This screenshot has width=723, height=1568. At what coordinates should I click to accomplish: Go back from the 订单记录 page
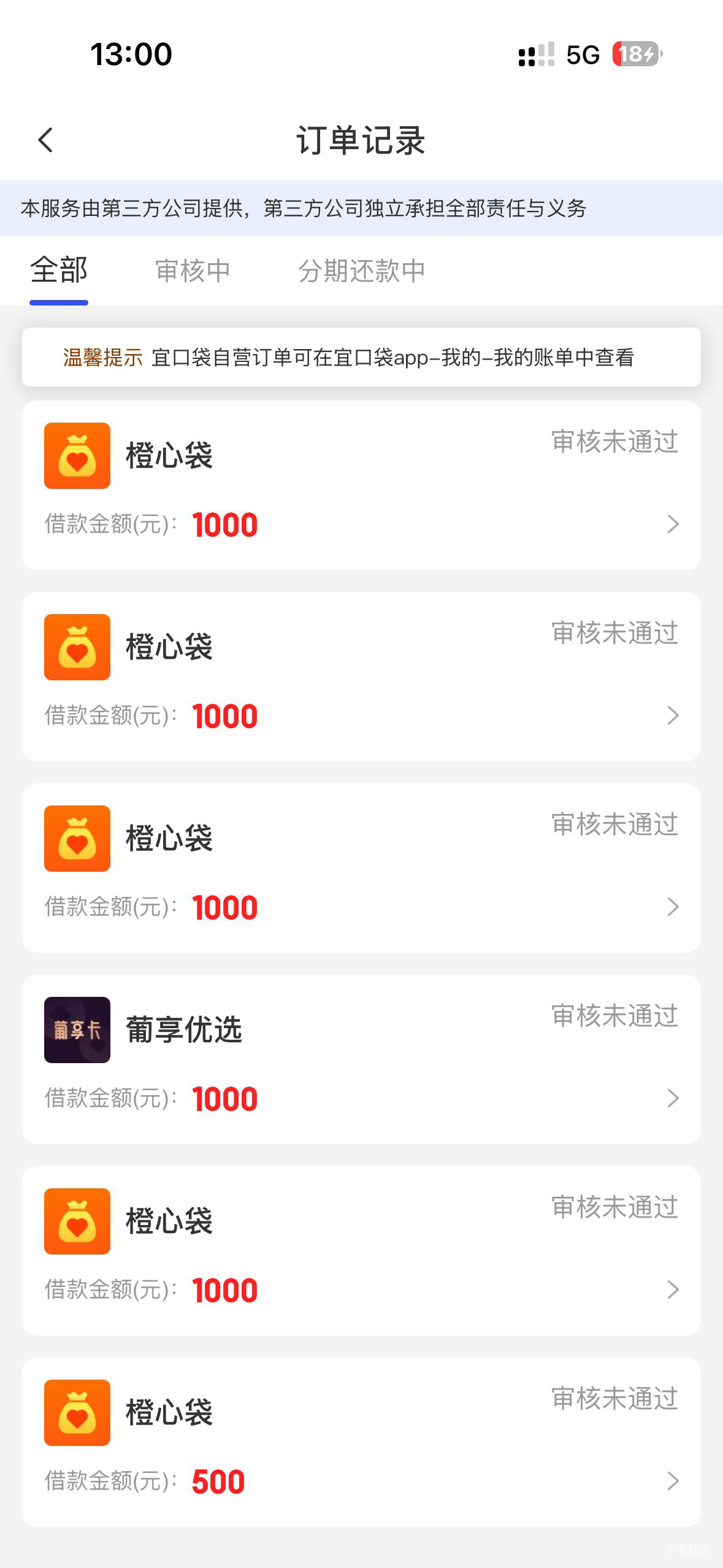coord(46,140)
